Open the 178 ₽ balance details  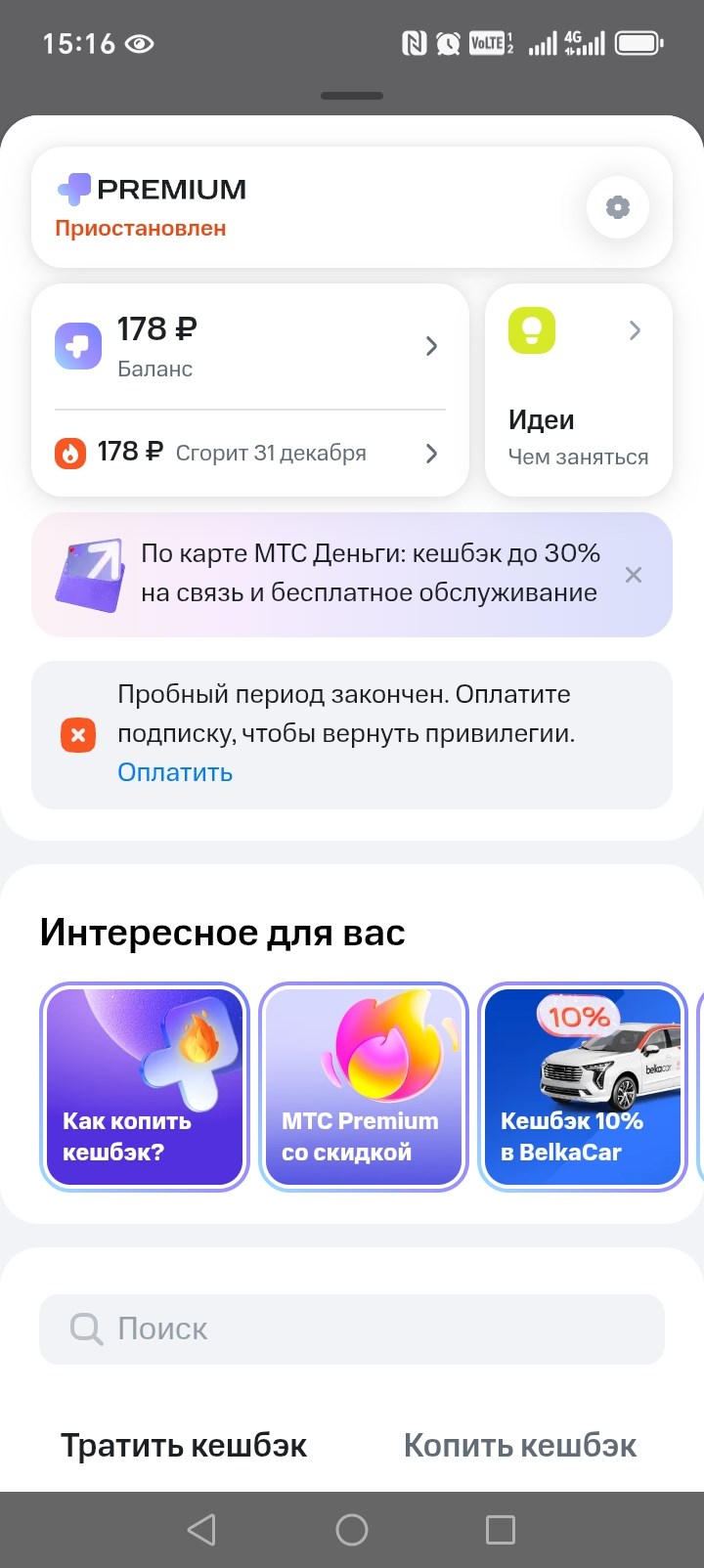pyautogui.click(x=250, y=346)
